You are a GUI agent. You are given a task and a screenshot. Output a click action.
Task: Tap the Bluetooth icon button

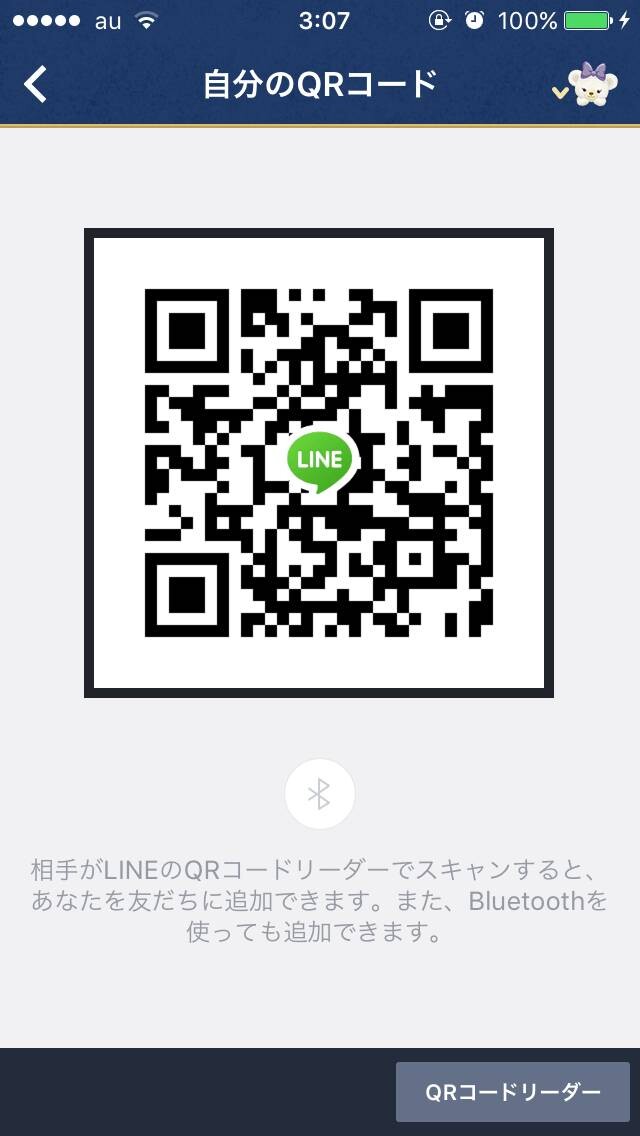pos(320,794)
